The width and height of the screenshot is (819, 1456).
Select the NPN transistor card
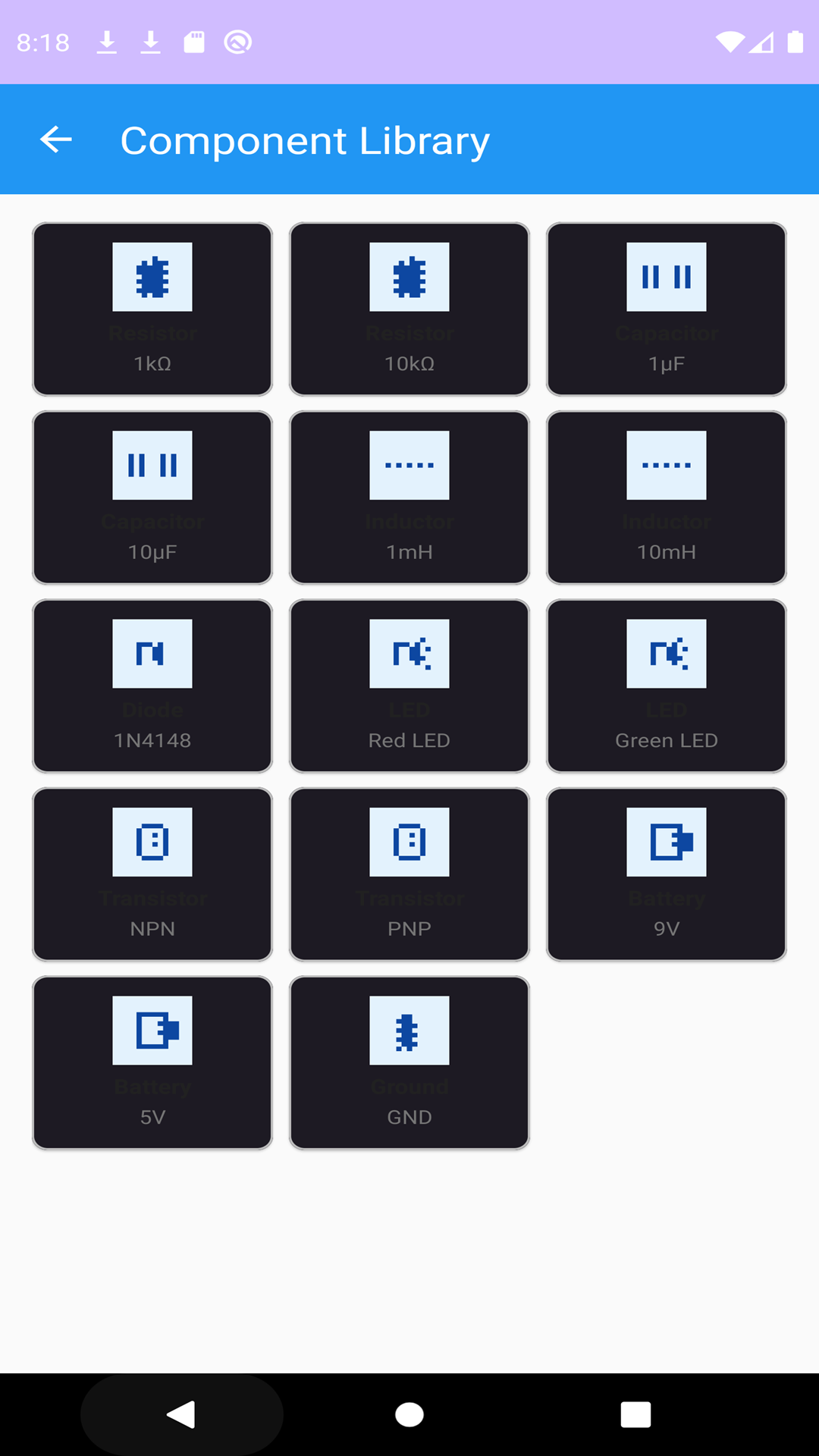click(x=152, y=874)
